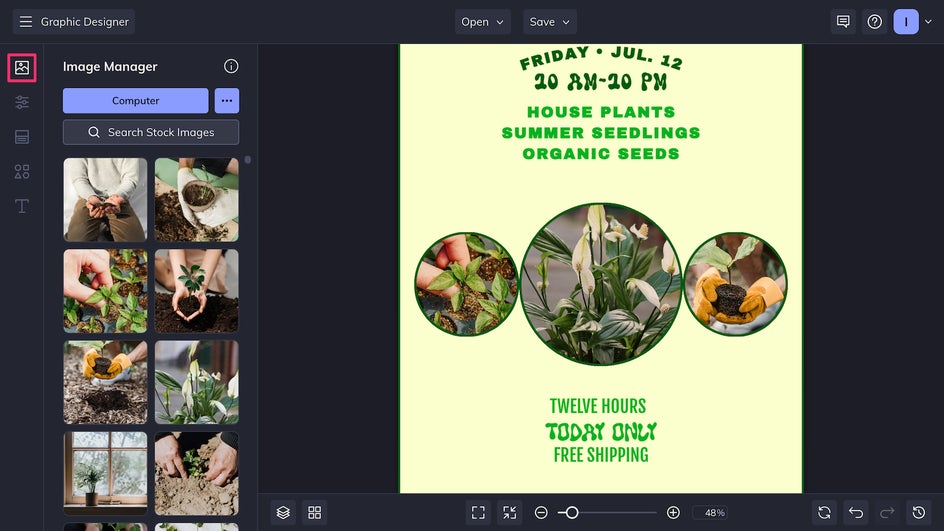Upload an image from Computer
The image size is (944, 531).
(x=136, y=101)
